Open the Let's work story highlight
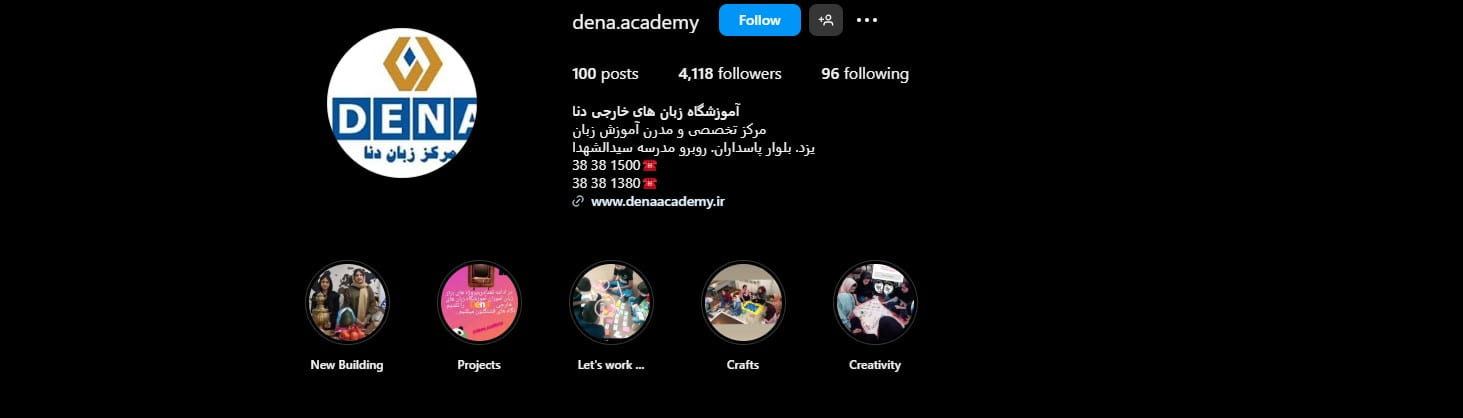 coord(611,303)
